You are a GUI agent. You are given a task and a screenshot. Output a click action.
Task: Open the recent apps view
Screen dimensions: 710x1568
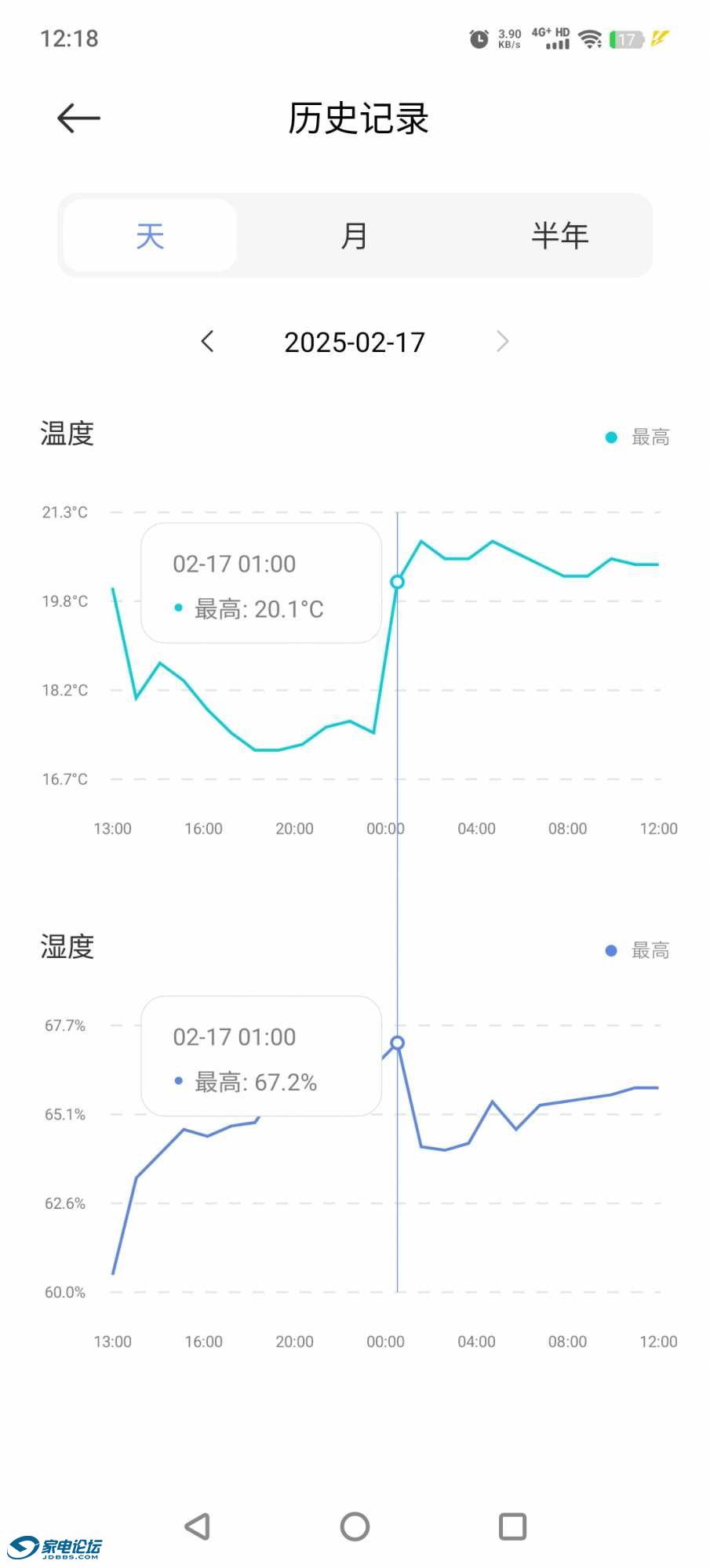[x=512, y=1526]
